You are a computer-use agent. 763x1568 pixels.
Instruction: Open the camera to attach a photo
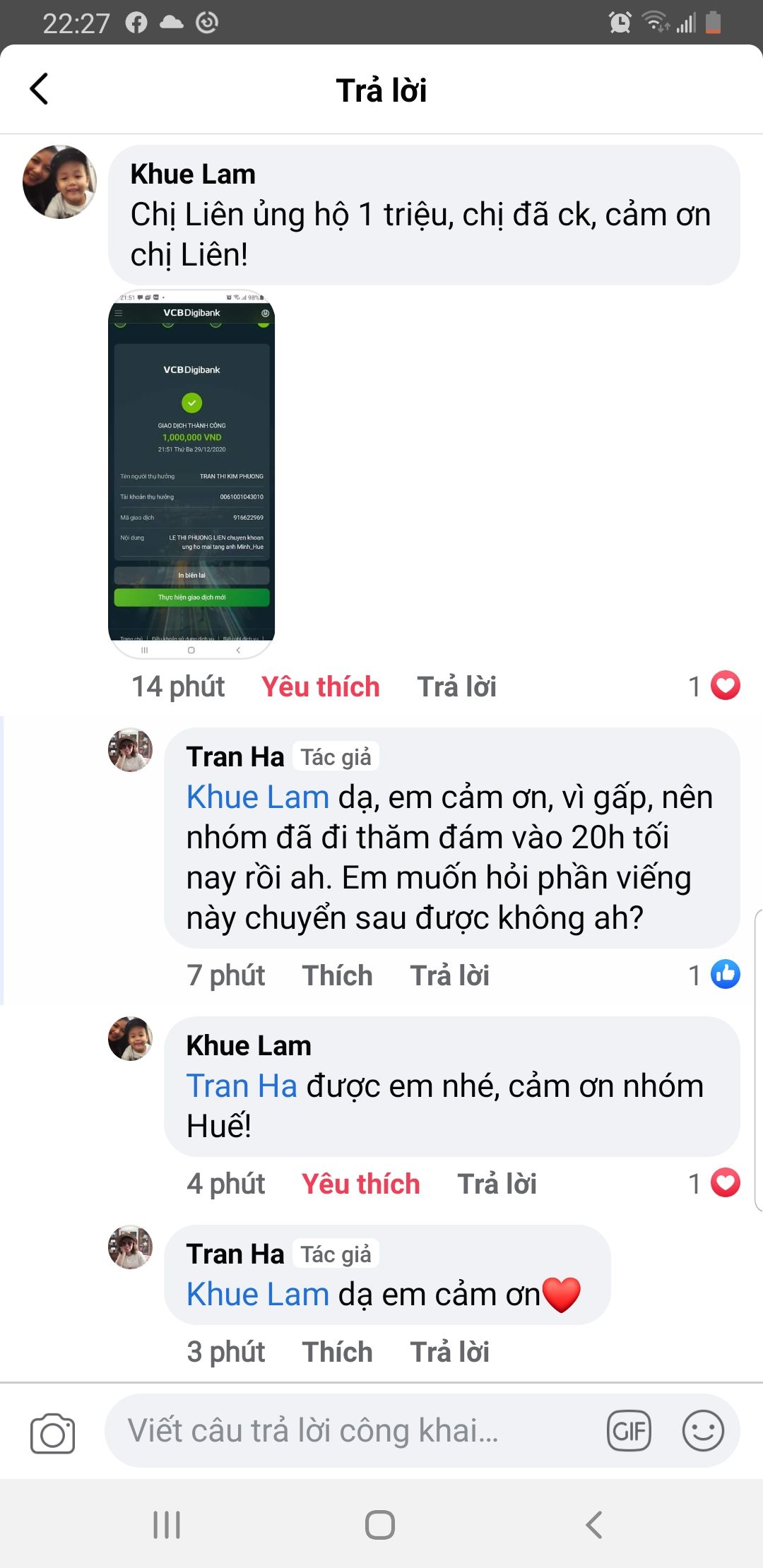pyautogui.click(x=52, y=1433)
